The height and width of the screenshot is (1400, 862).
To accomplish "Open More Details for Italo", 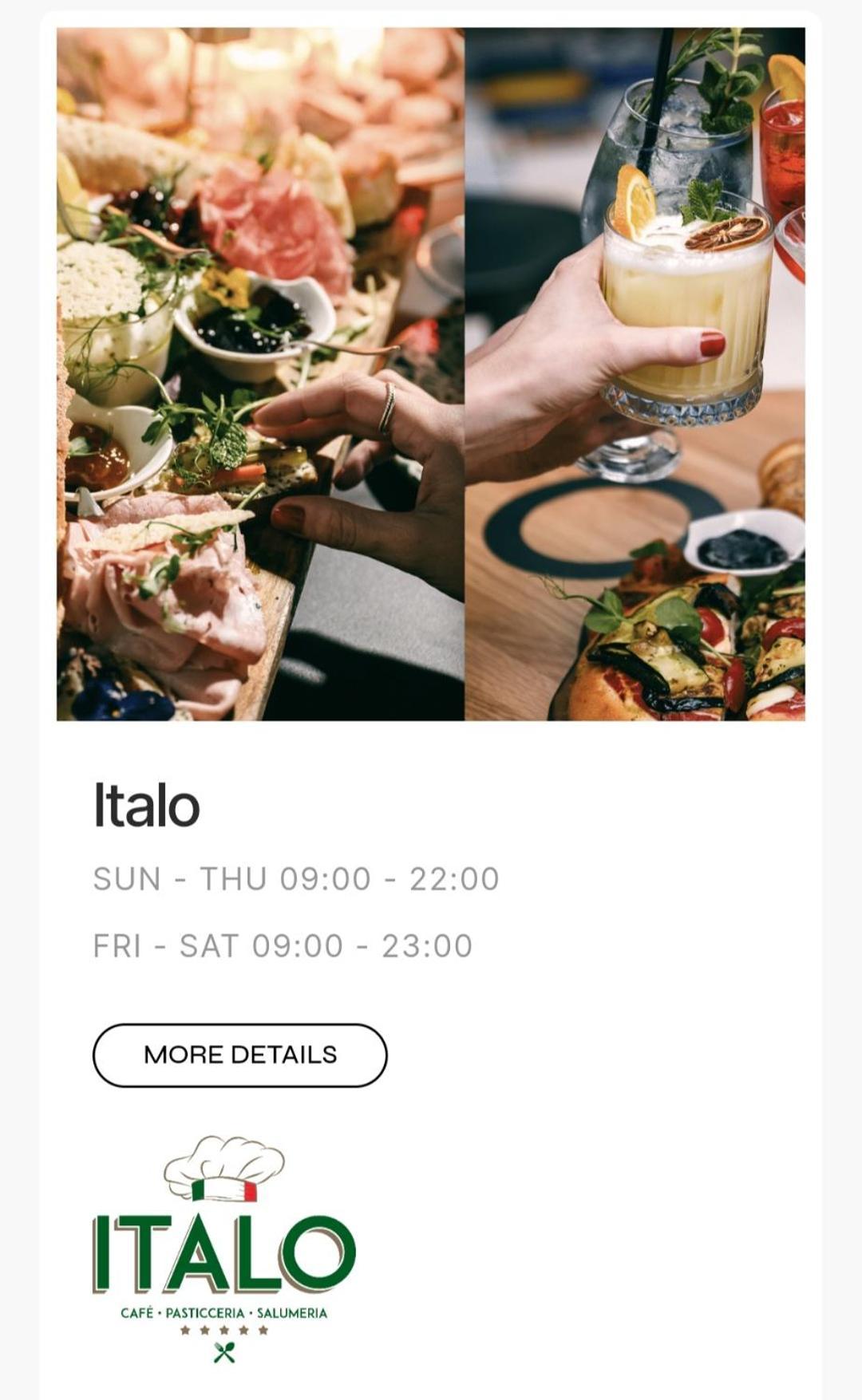I will point(239,1055).
